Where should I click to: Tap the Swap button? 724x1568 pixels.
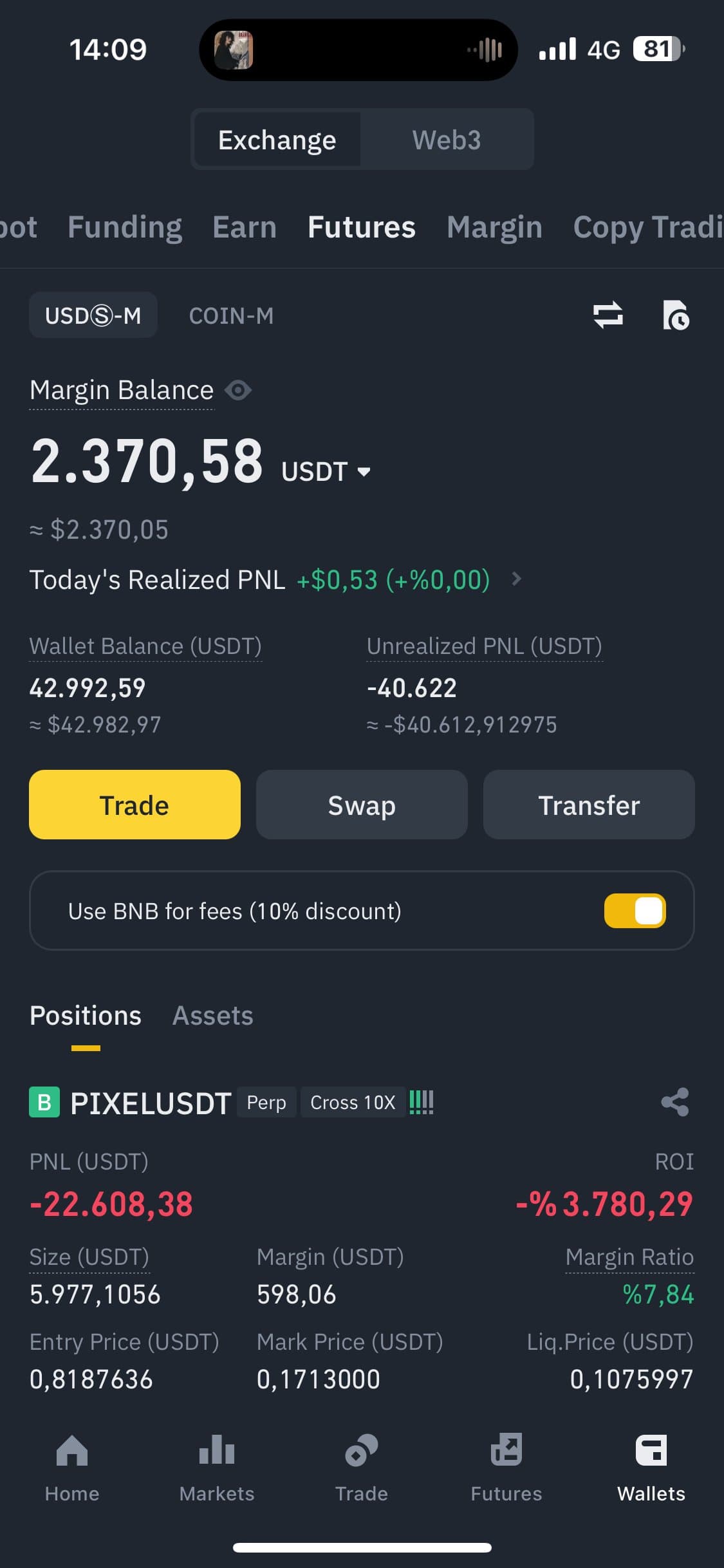[362, 805]
